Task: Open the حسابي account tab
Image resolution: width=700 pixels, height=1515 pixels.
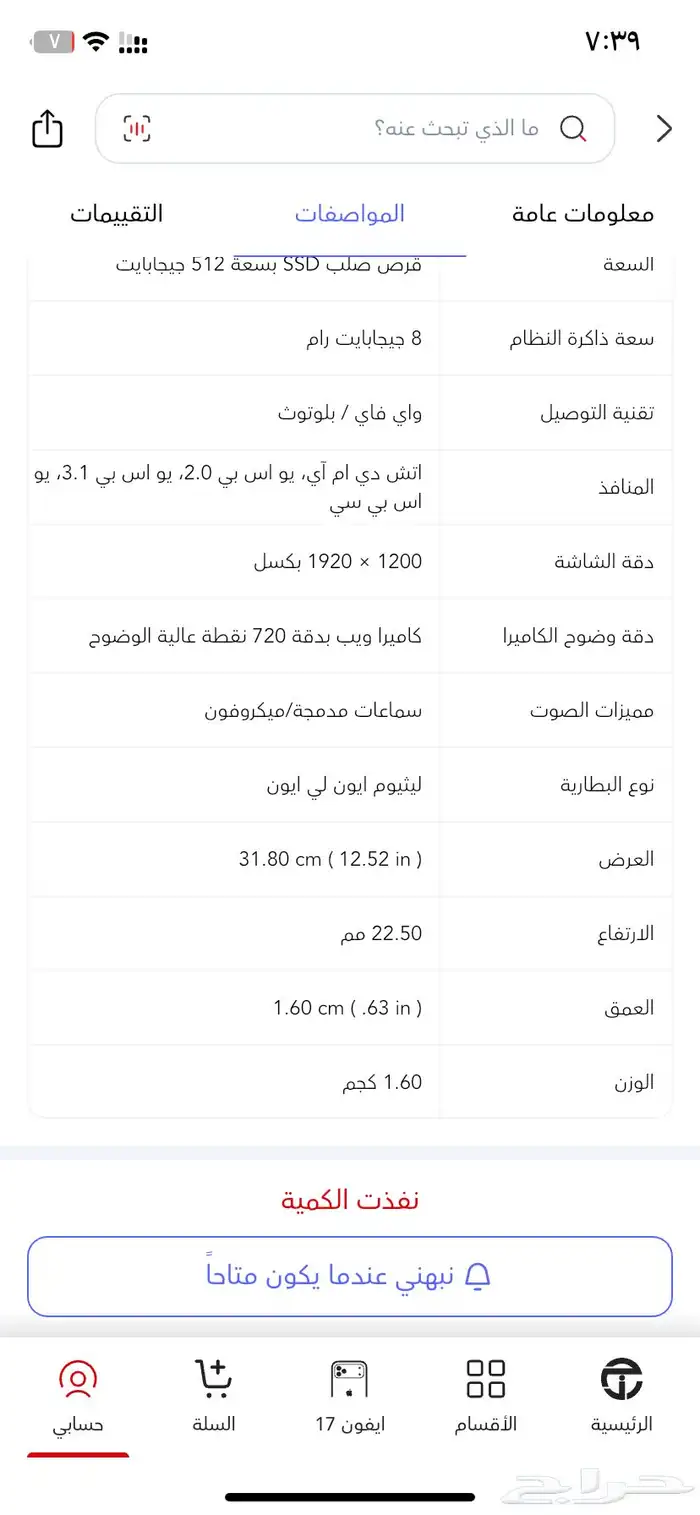Action: coord(78,1396)
